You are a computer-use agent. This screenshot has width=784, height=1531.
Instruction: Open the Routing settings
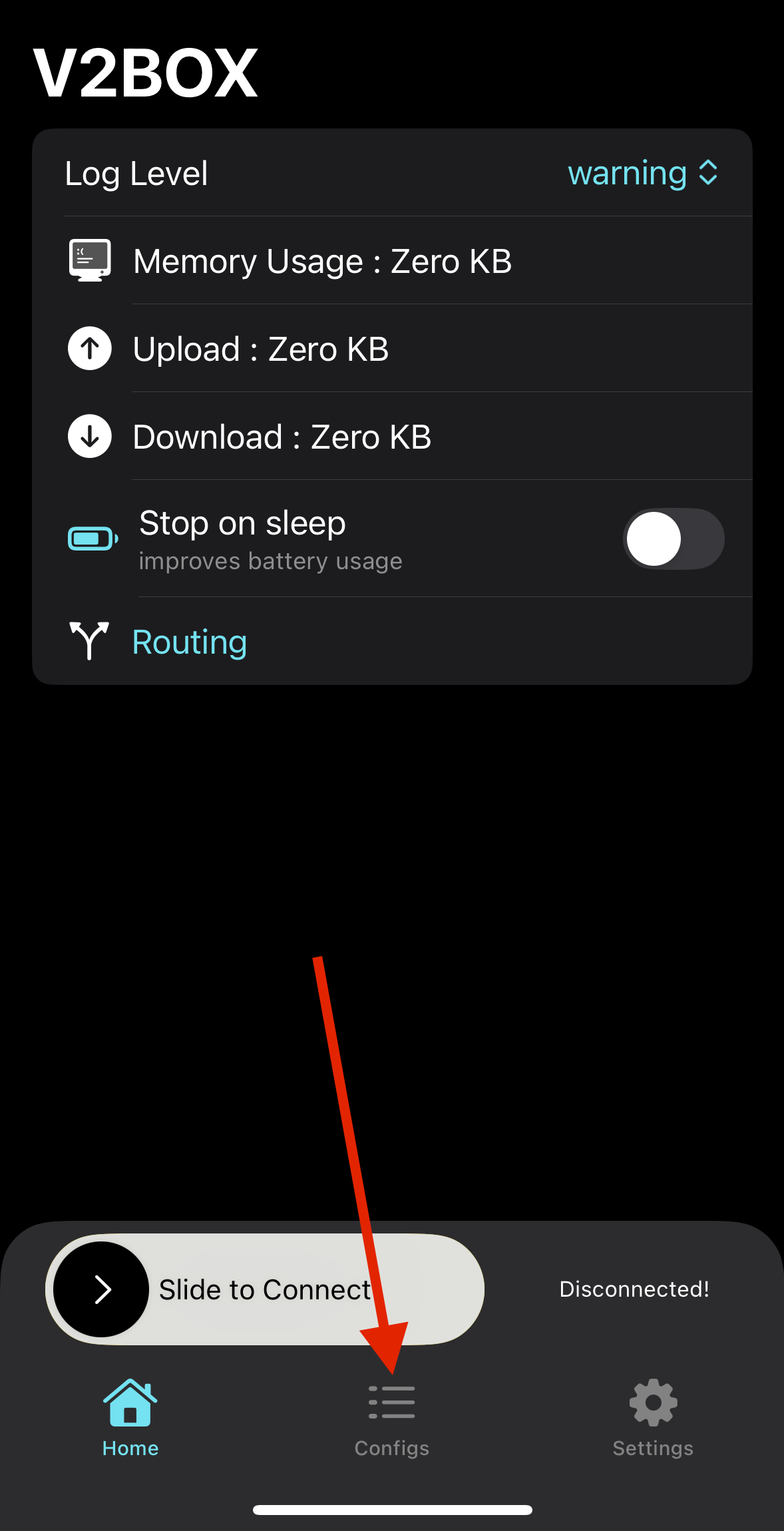tap(190, 642)
